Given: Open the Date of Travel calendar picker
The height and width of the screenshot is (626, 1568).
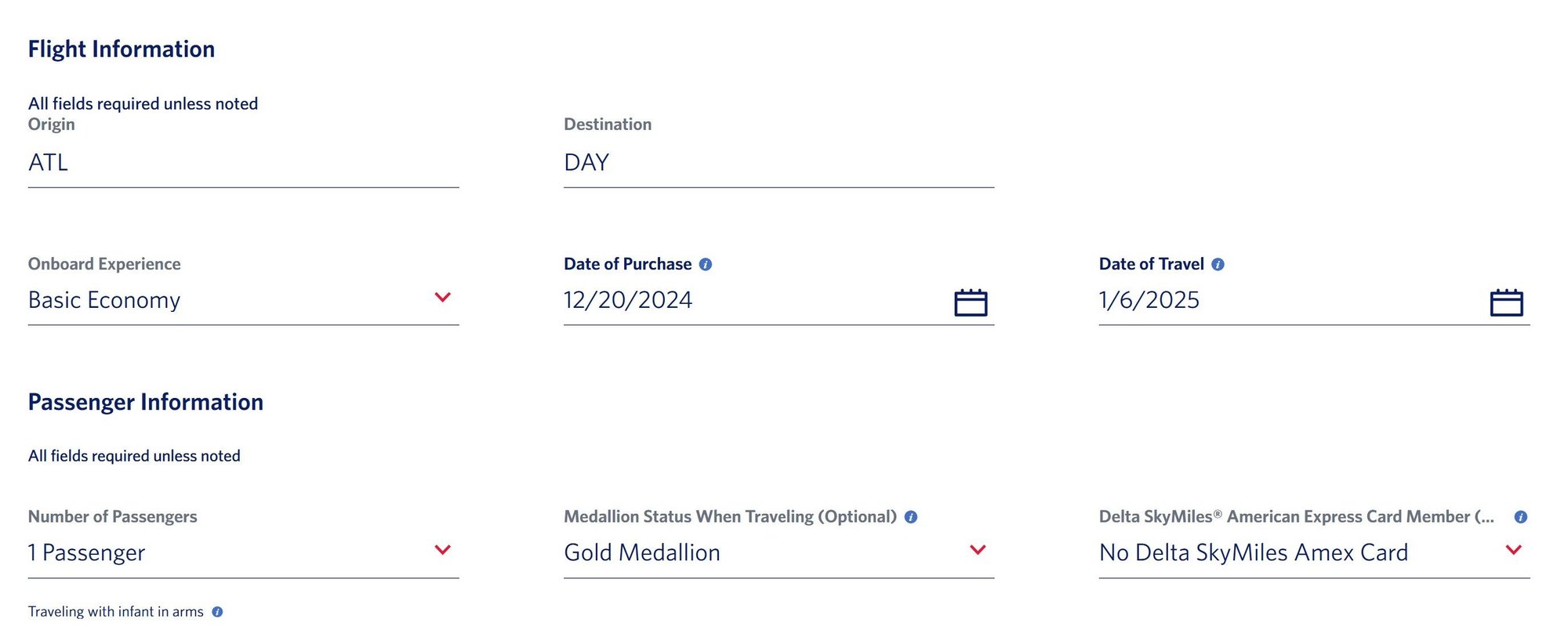Looking at the screenshot, I should (1505, 302).
